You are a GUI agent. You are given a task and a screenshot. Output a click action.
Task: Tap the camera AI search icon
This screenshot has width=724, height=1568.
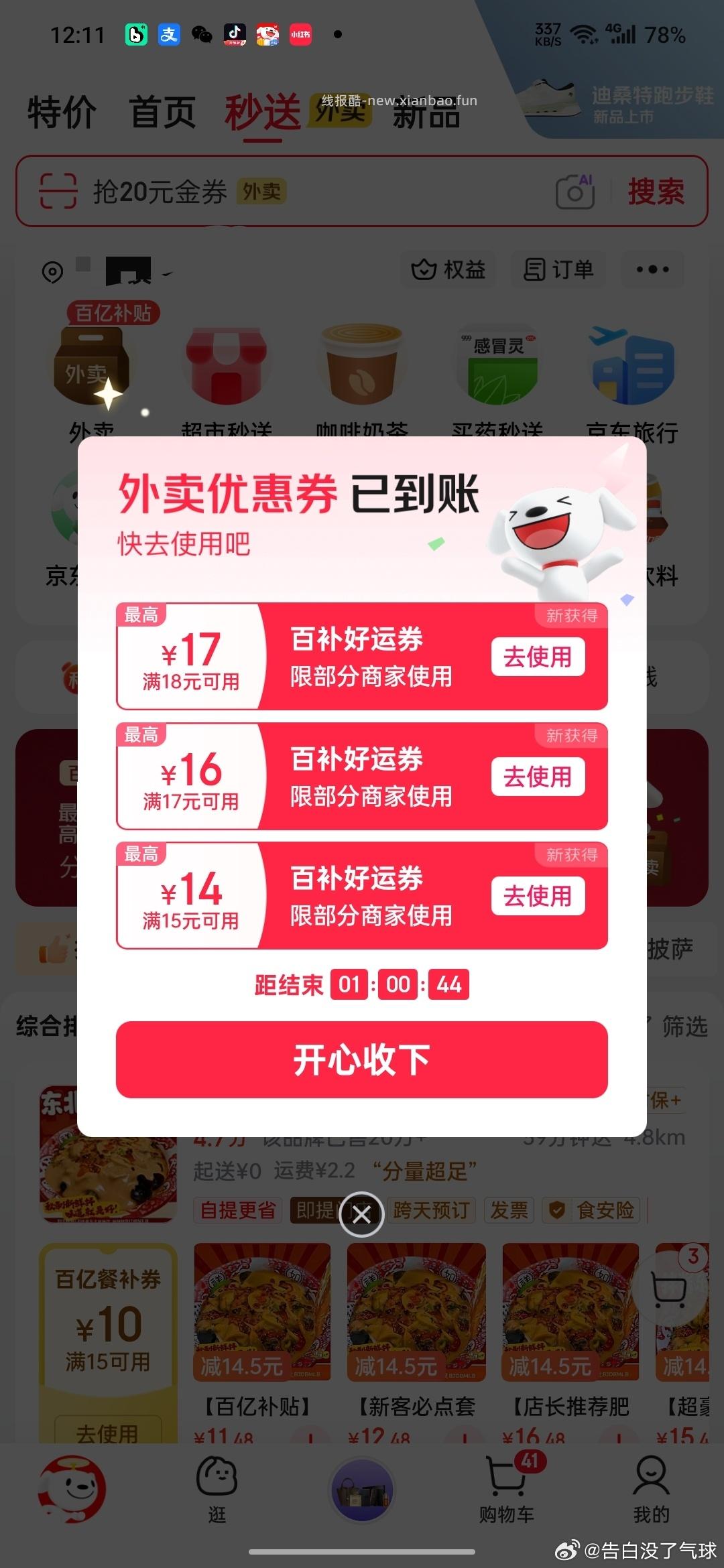click(x=575, y=192)
